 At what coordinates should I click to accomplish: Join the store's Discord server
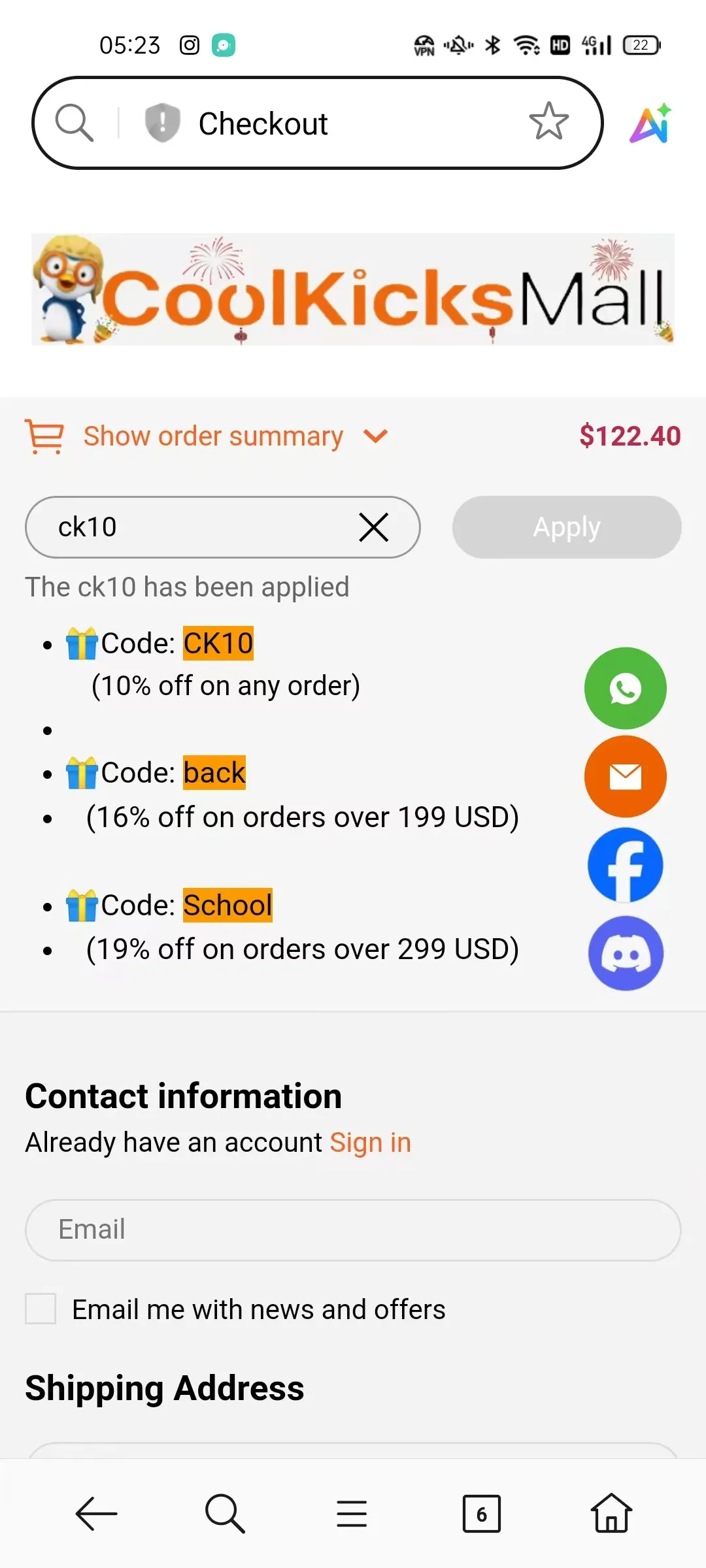coord(625,953)
